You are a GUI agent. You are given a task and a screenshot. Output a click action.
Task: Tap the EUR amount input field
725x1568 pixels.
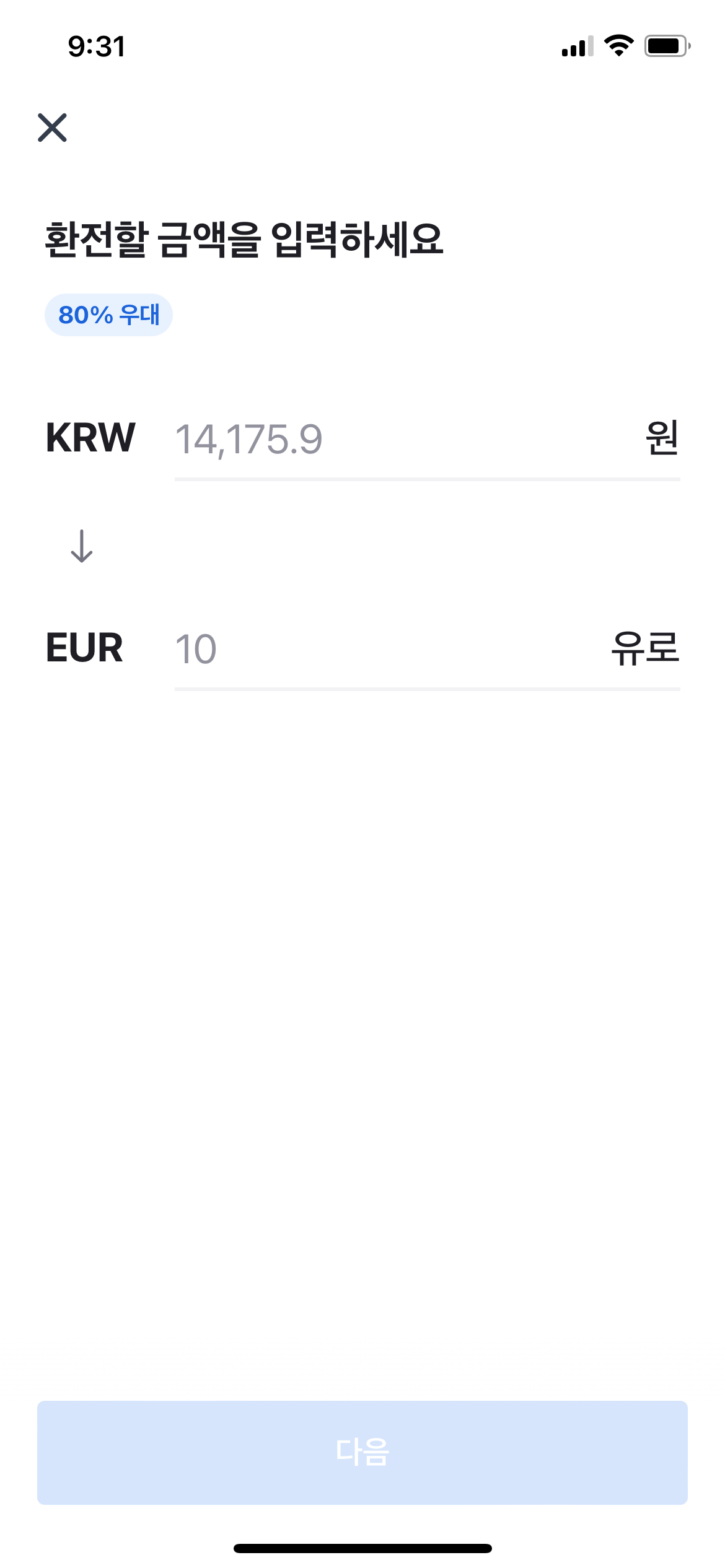427,649
